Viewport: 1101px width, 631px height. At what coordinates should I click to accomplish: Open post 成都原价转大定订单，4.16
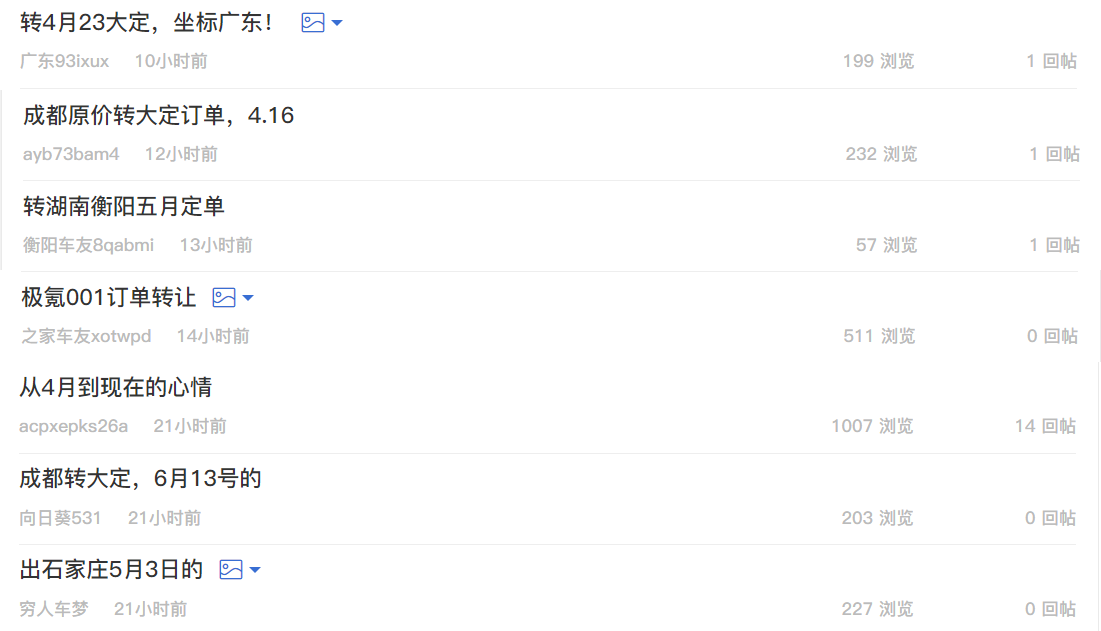click(158, 116)
